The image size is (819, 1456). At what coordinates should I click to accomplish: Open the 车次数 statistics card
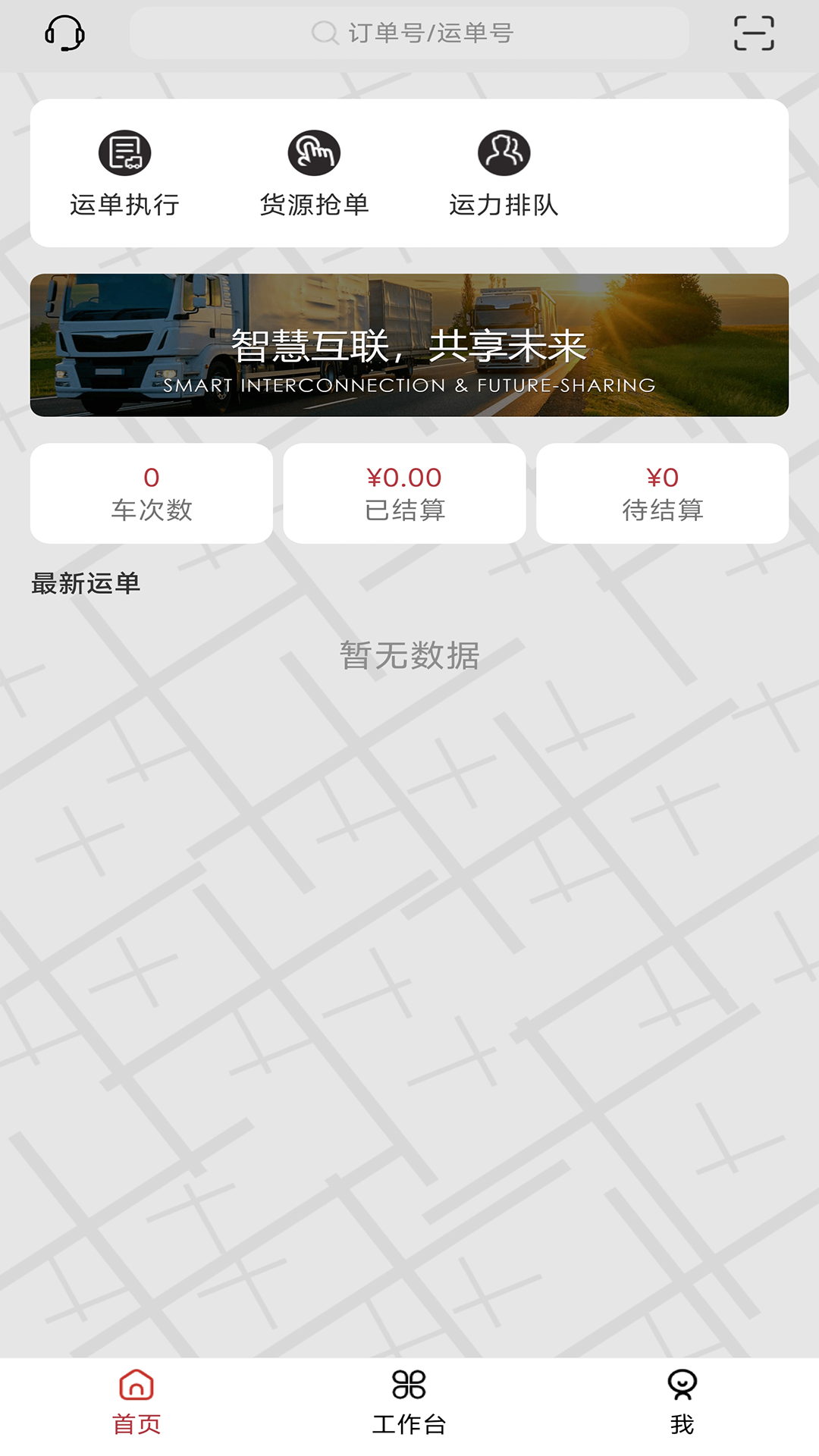point(151,491)
